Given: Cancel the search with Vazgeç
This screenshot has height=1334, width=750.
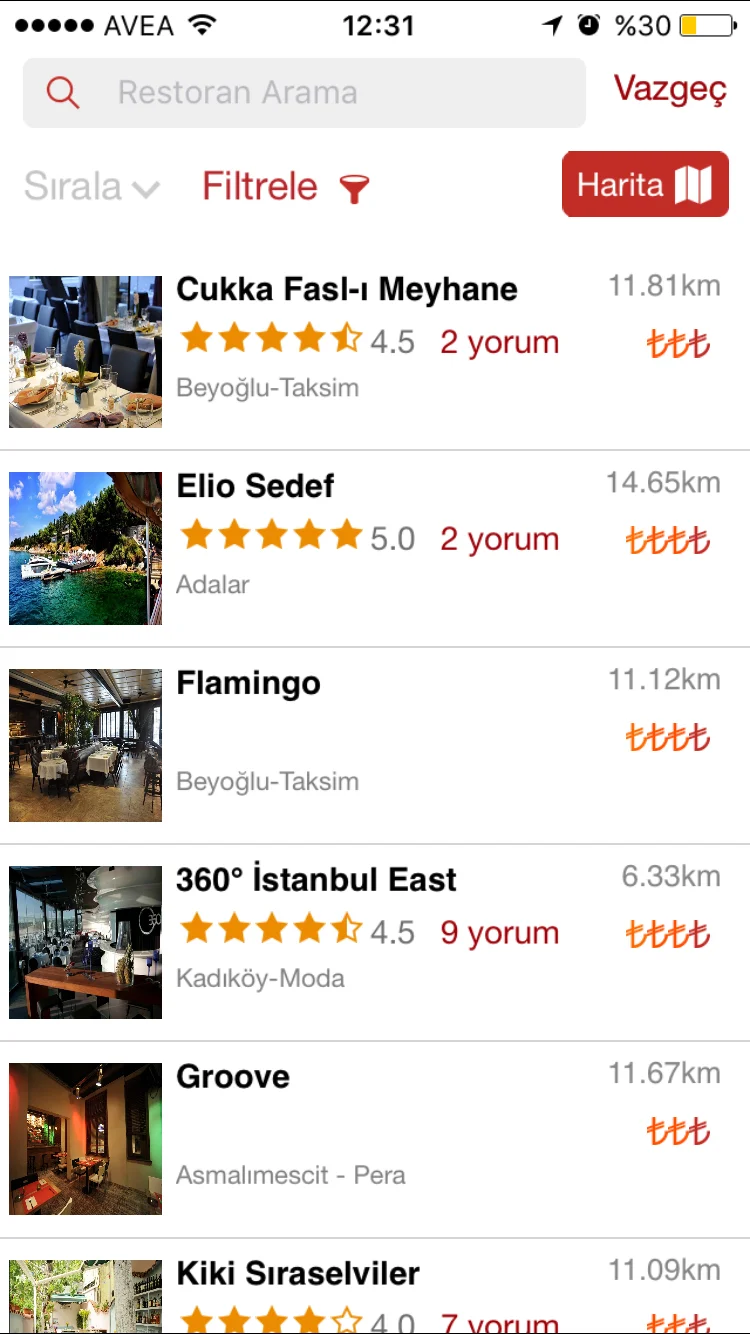Looking at the screenshot, I should (670, 90).
